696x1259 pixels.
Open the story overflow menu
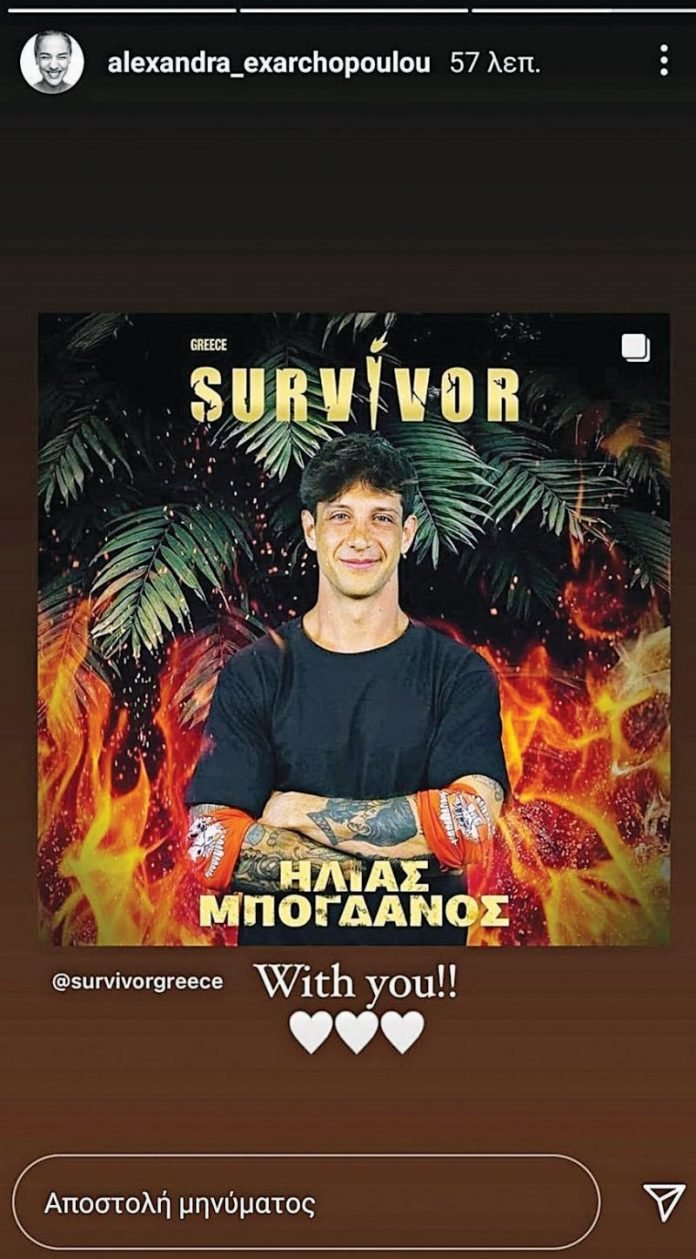click(x=663, y=61)
